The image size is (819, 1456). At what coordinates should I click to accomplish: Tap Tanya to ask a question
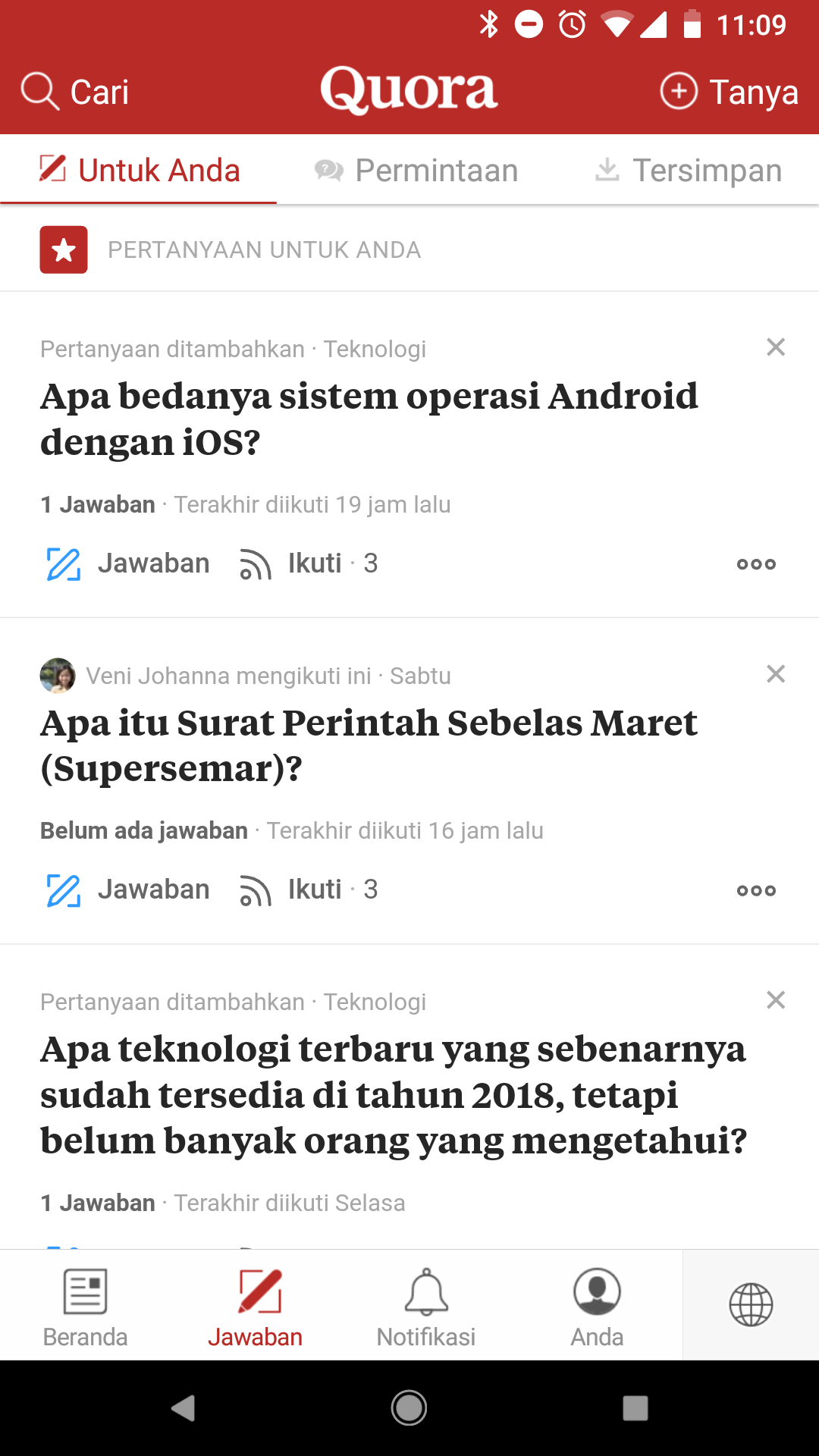(x=729, y=92)
